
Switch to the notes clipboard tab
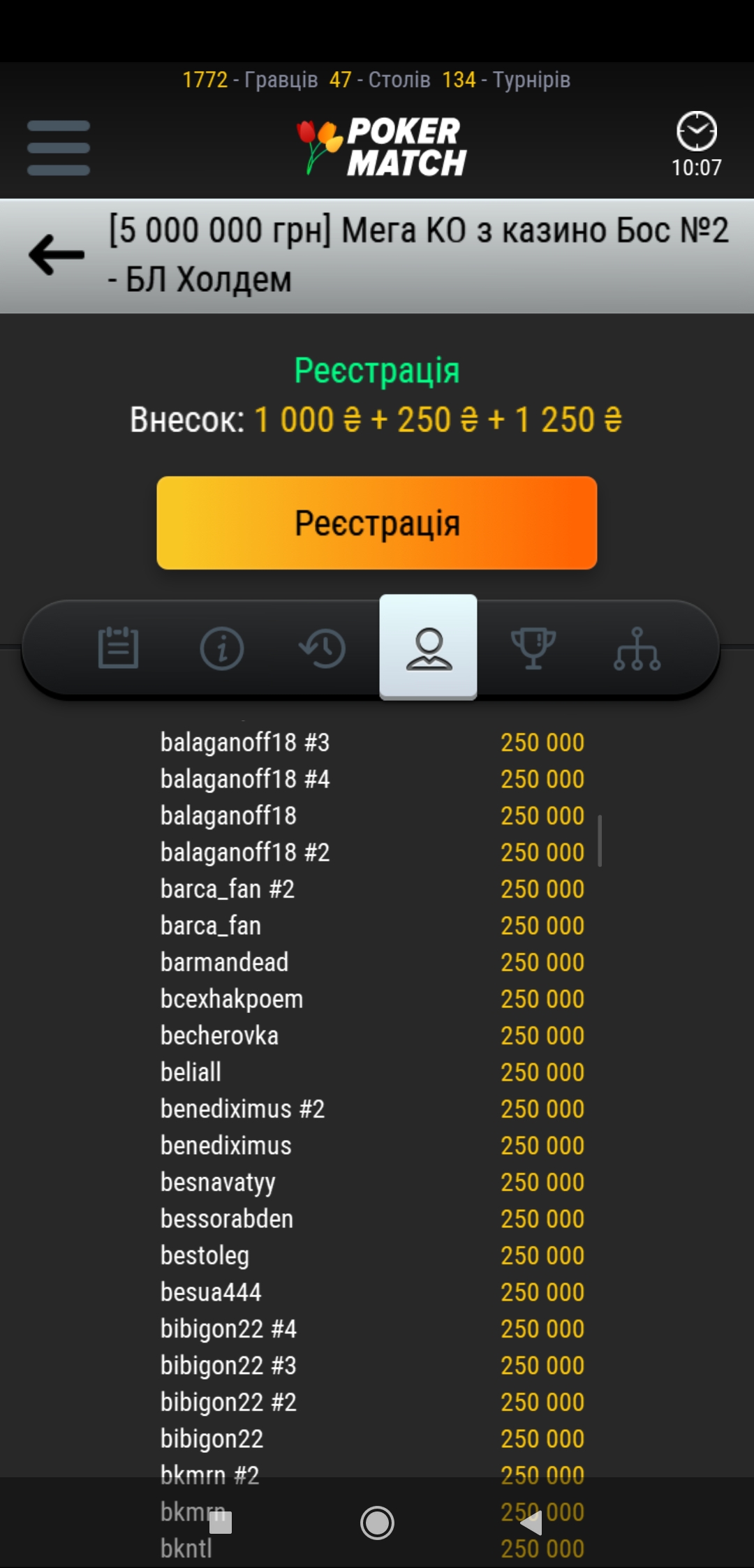click(x=118, y=648)
